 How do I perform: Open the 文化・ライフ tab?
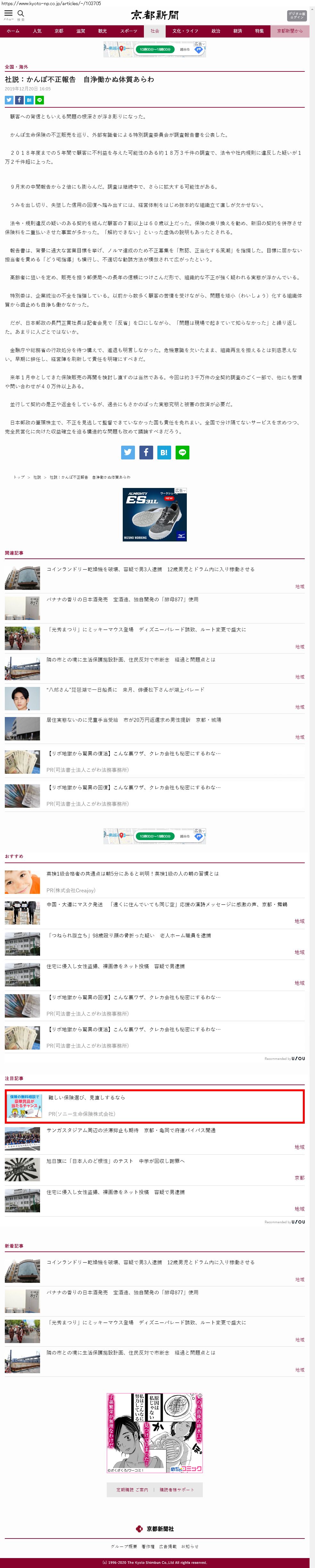point(185,31)
